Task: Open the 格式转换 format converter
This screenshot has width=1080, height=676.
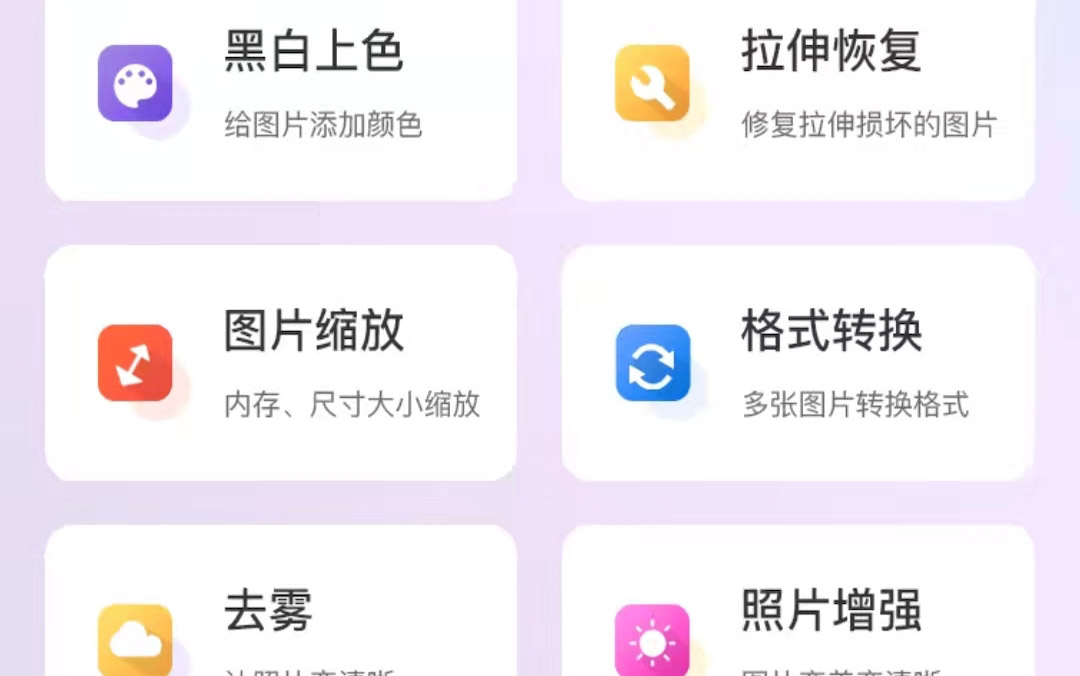Action: (798, 363)
